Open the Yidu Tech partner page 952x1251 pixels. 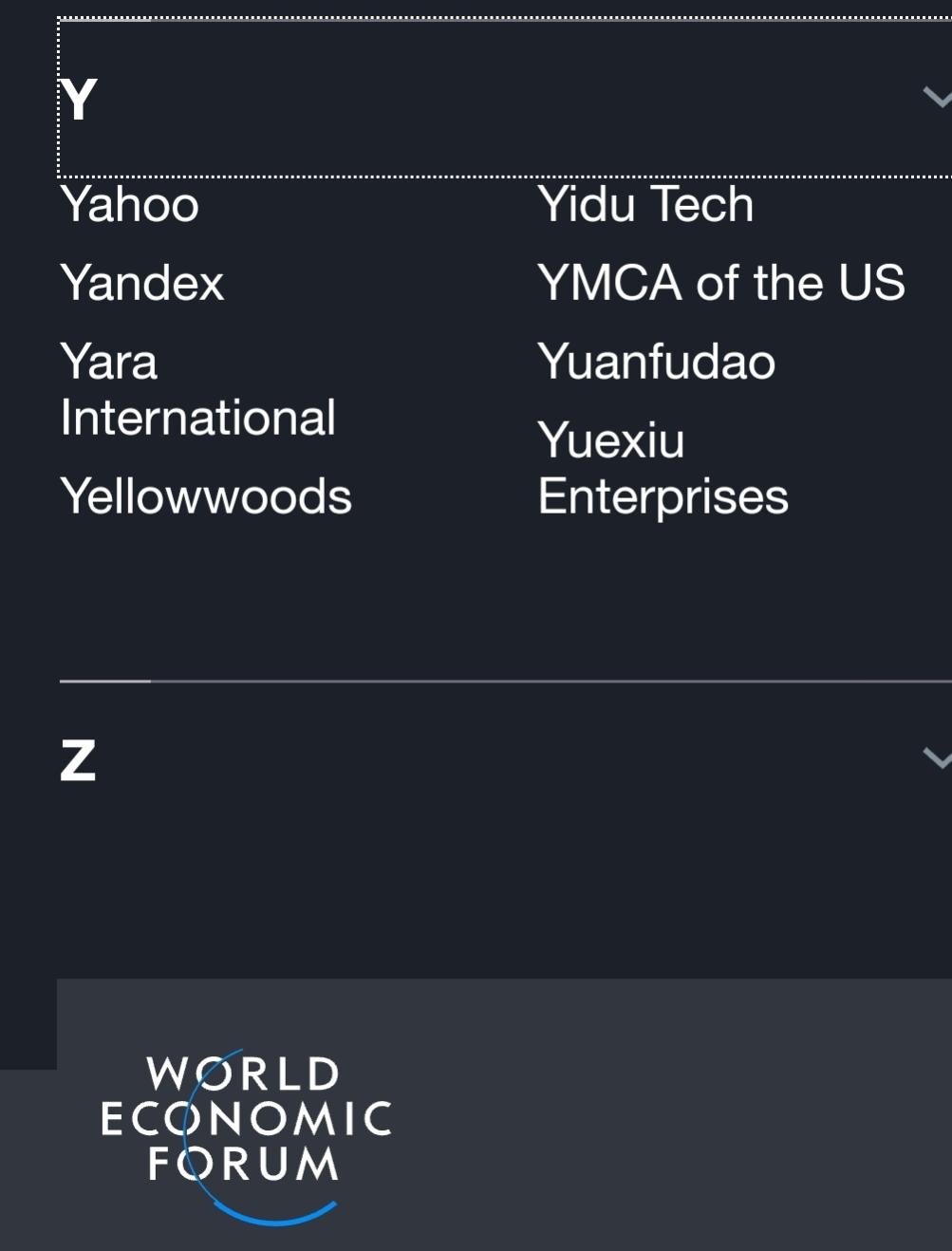645,204
